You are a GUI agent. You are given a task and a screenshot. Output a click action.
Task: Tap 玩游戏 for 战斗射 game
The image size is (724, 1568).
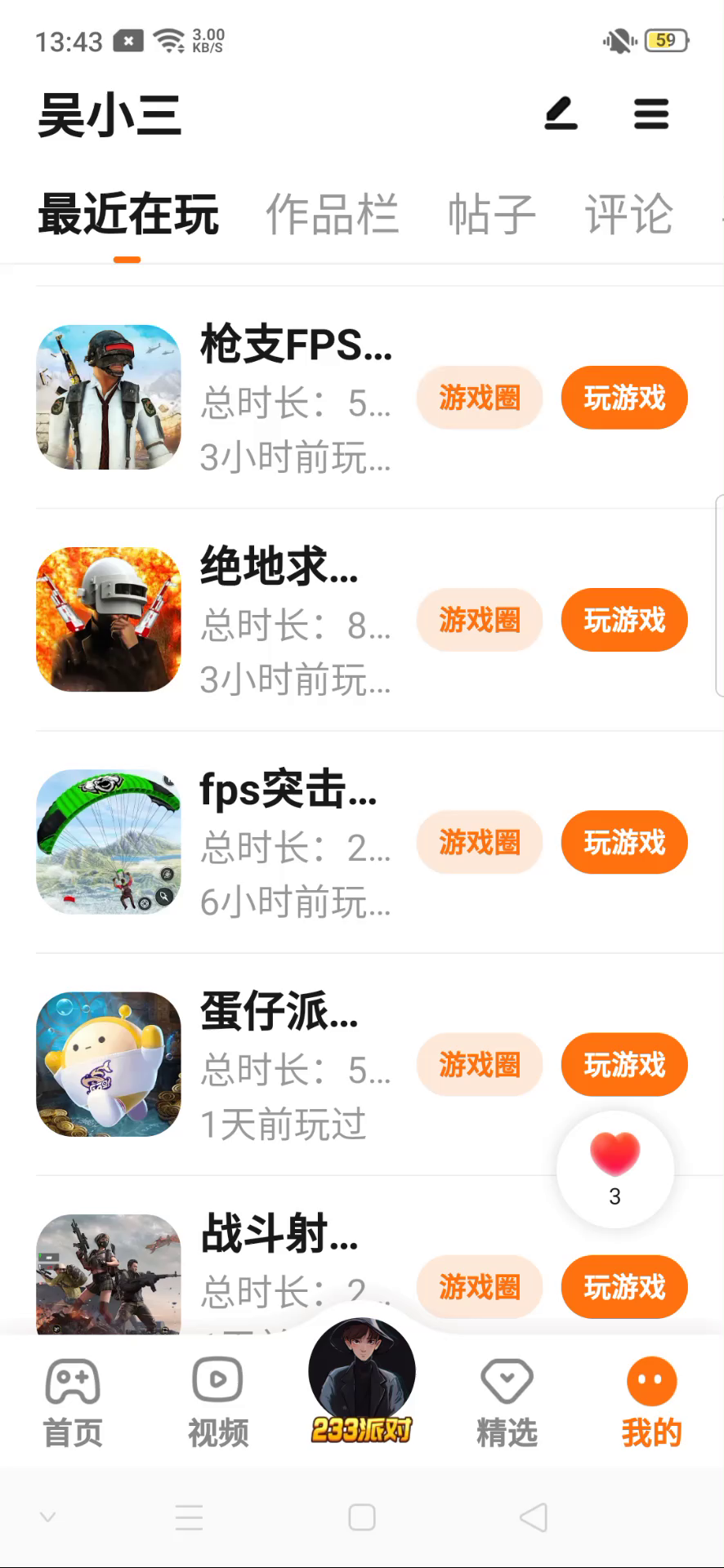[624, 1286]
